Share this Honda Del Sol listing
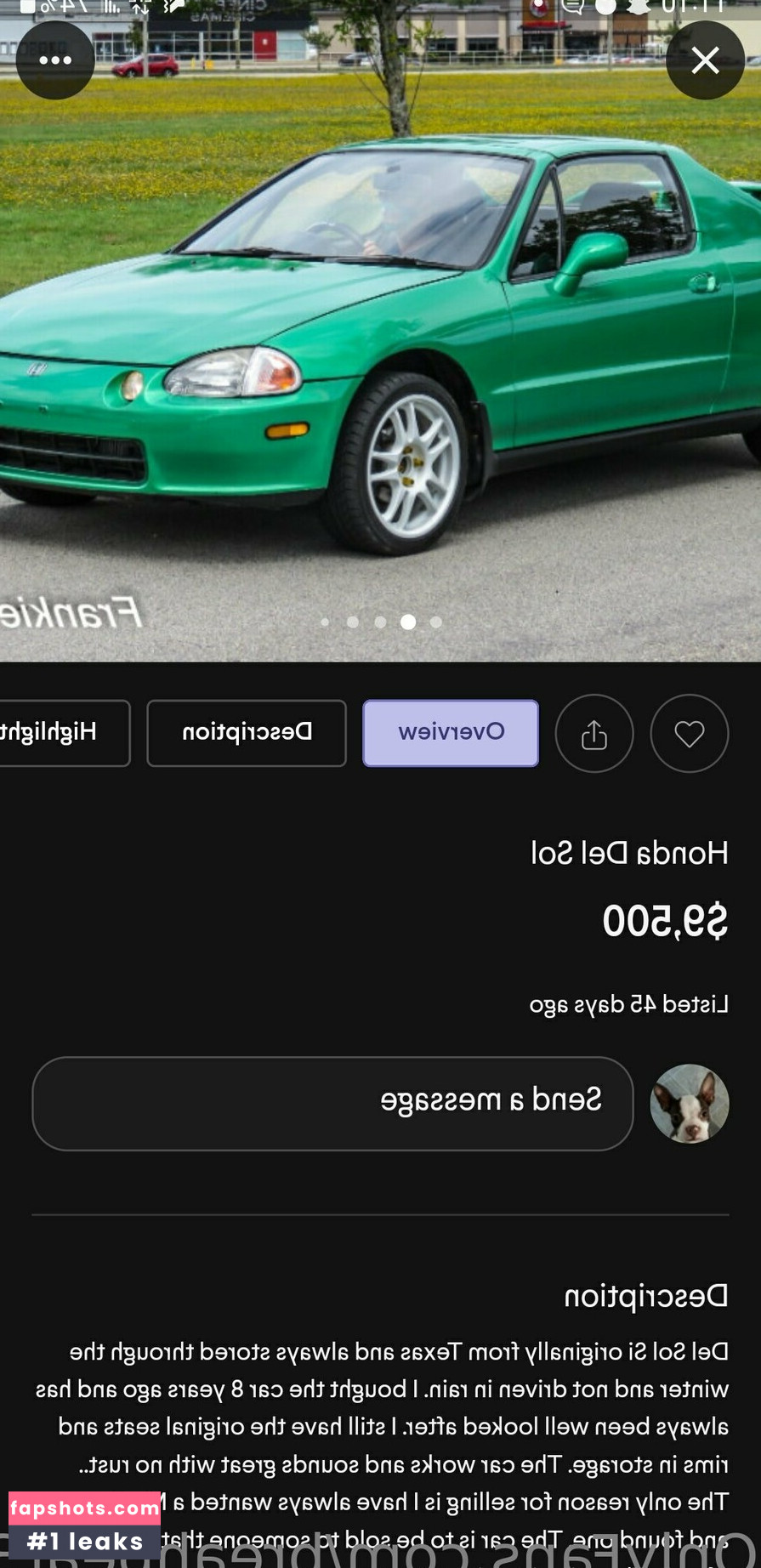Viewport: 761px width, 1568px height. click(x=593, y=733)
